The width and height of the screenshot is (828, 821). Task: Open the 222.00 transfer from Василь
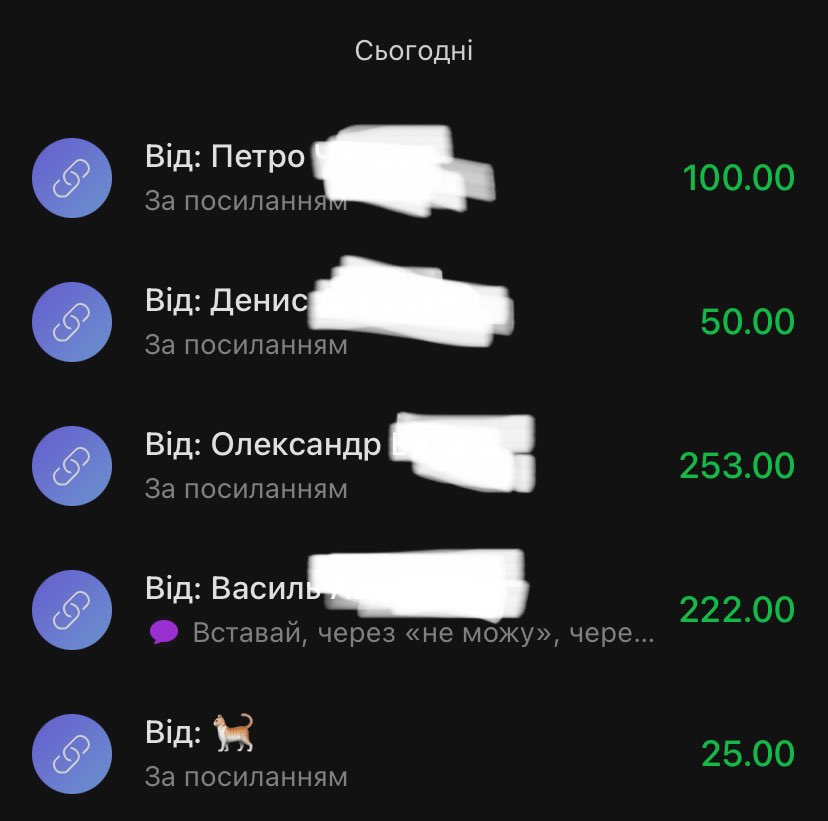click(414, 610)
